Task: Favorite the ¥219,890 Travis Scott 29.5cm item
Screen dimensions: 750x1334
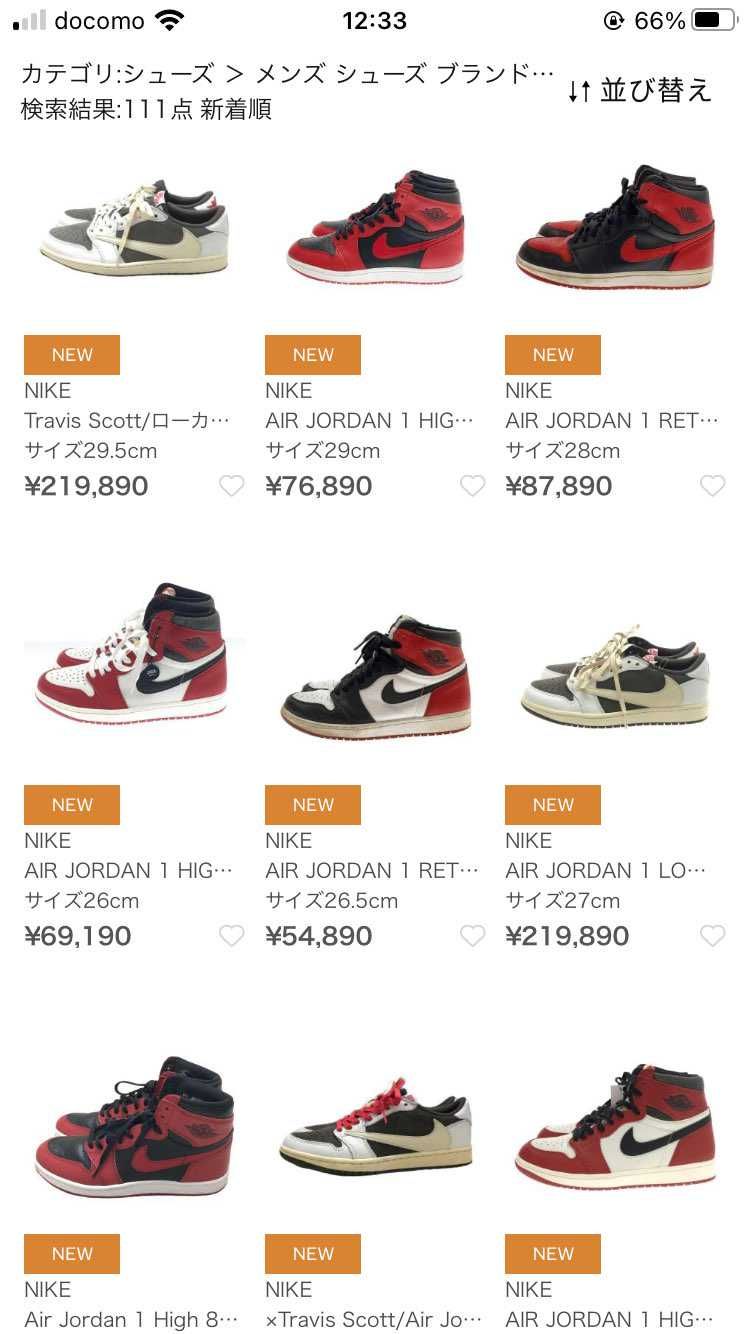Action: pyautogui.click(x=231, y=486)
